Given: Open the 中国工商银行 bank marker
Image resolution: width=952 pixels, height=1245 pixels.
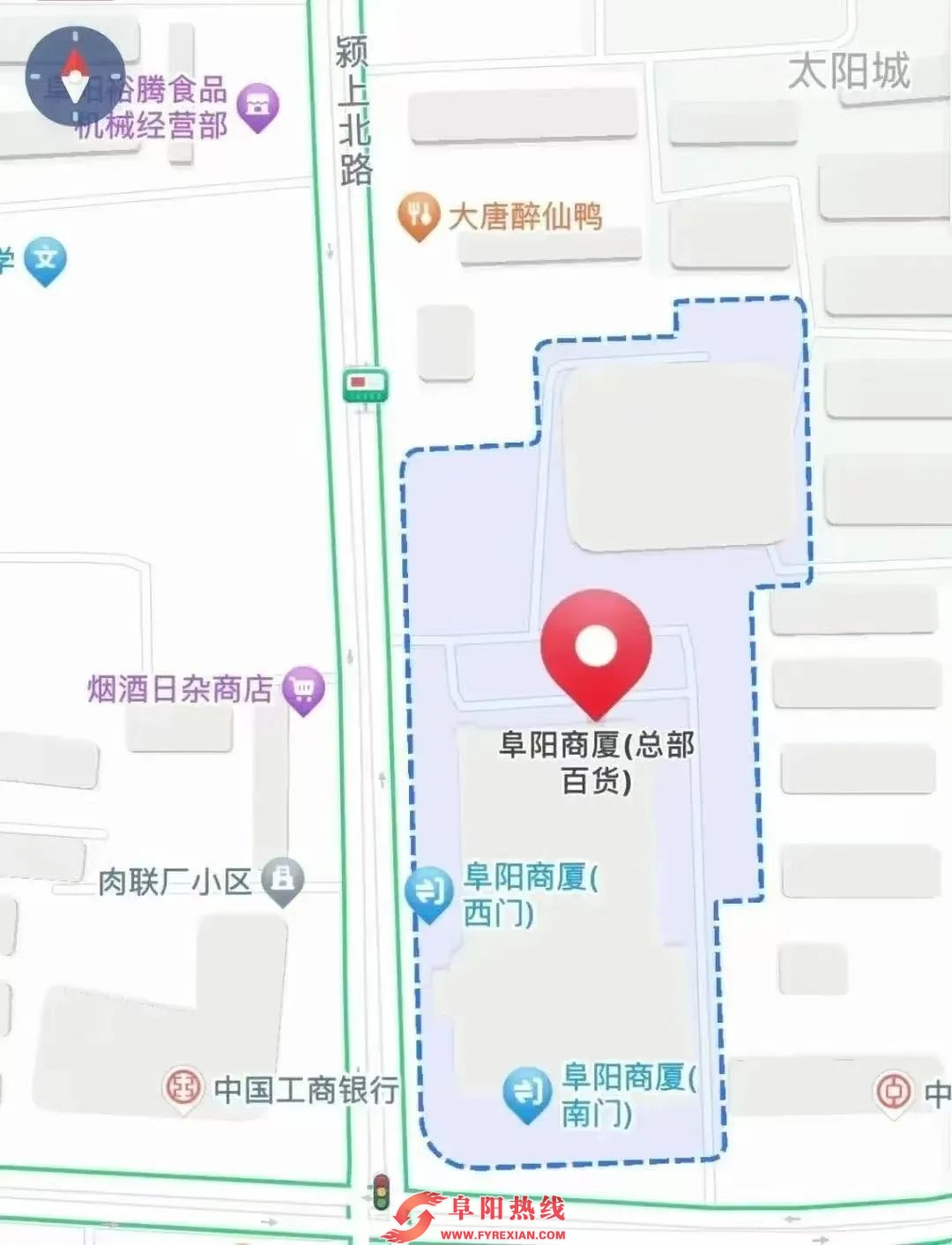Looking at the screenshot, I should [x=183, y=1089].
